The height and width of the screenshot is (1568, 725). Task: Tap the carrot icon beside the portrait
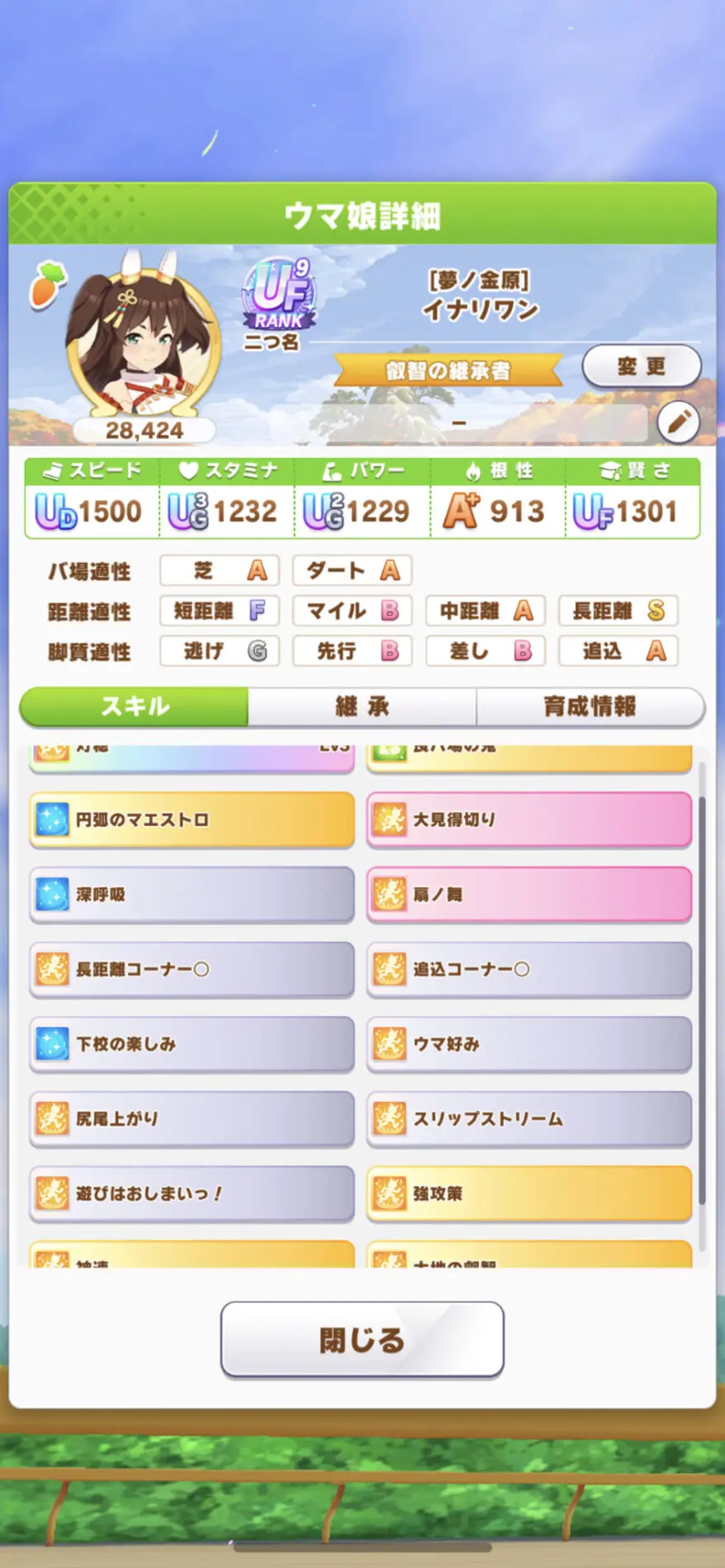[x=47, y=285]
